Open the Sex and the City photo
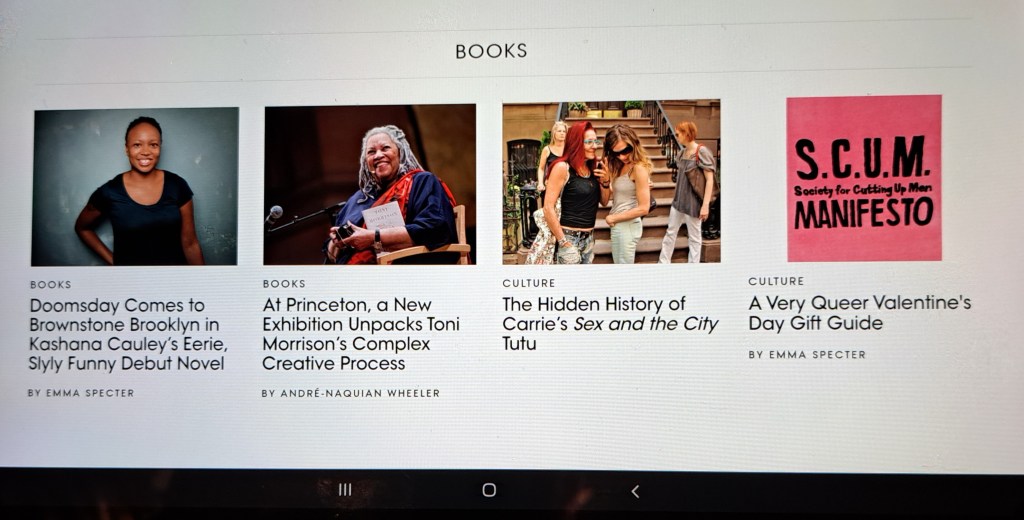The width and height of the screenshot is (1024, 520). click(611, 181)
